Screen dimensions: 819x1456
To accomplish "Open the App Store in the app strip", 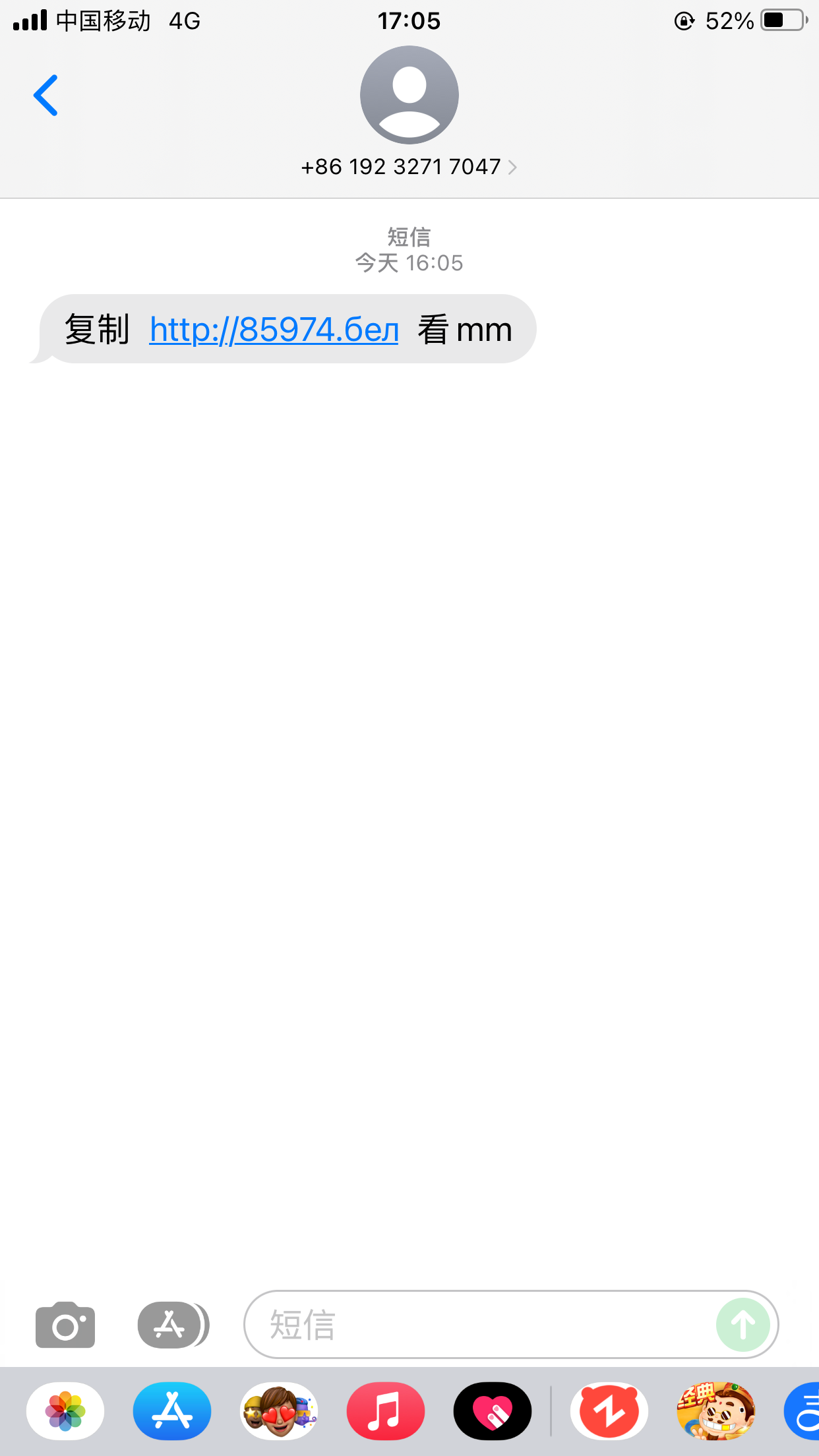I will click(172, 1412).
